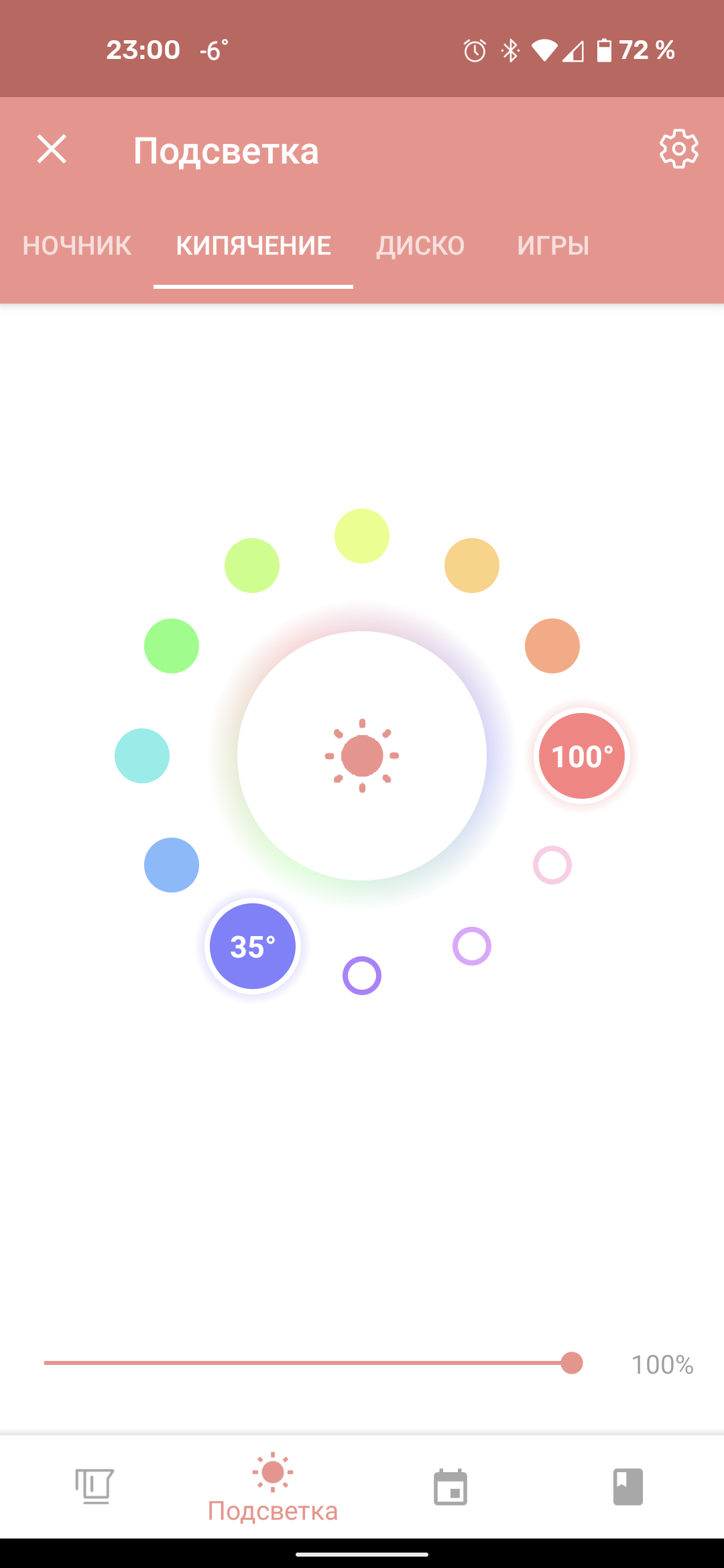The height and width of the screenshot is (1568, 724).
Task: Pick the turquoise color swatch
Action: (142, 756)
